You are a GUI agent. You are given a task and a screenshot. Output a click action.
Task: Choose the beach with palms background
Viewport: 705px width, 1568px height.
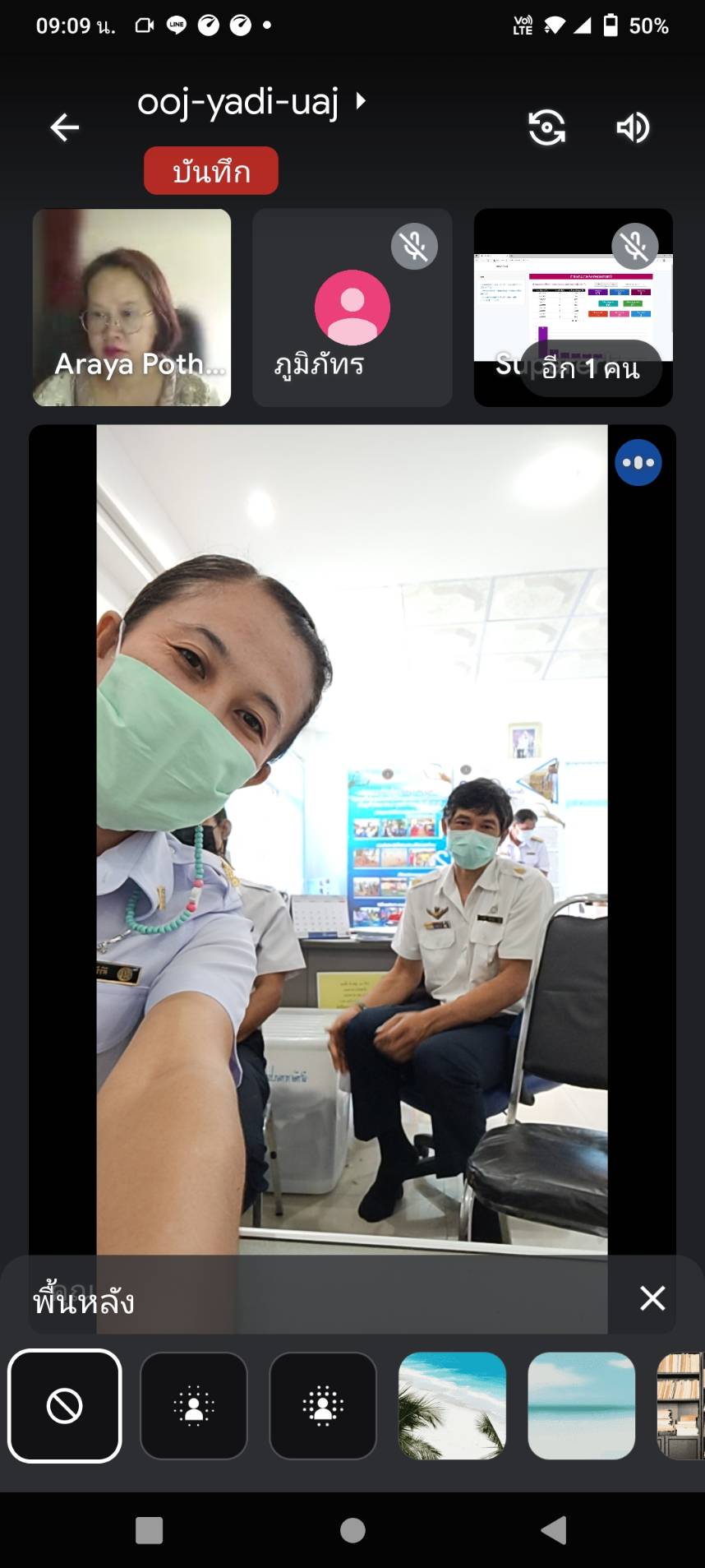tap(452, 1405)
